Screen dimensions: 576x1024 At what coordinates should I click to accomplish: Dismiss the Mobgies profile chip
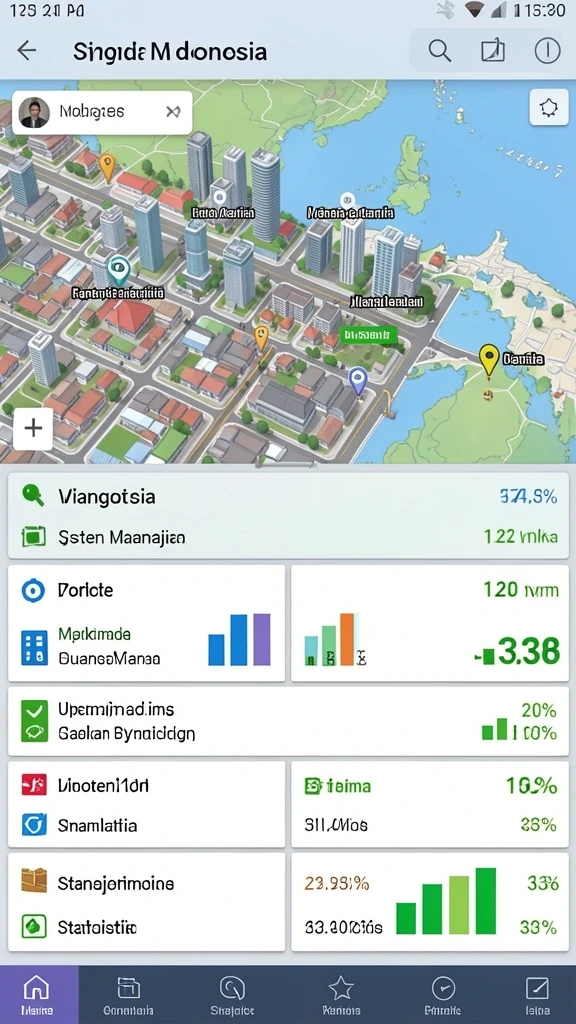[x=173, y=112]
